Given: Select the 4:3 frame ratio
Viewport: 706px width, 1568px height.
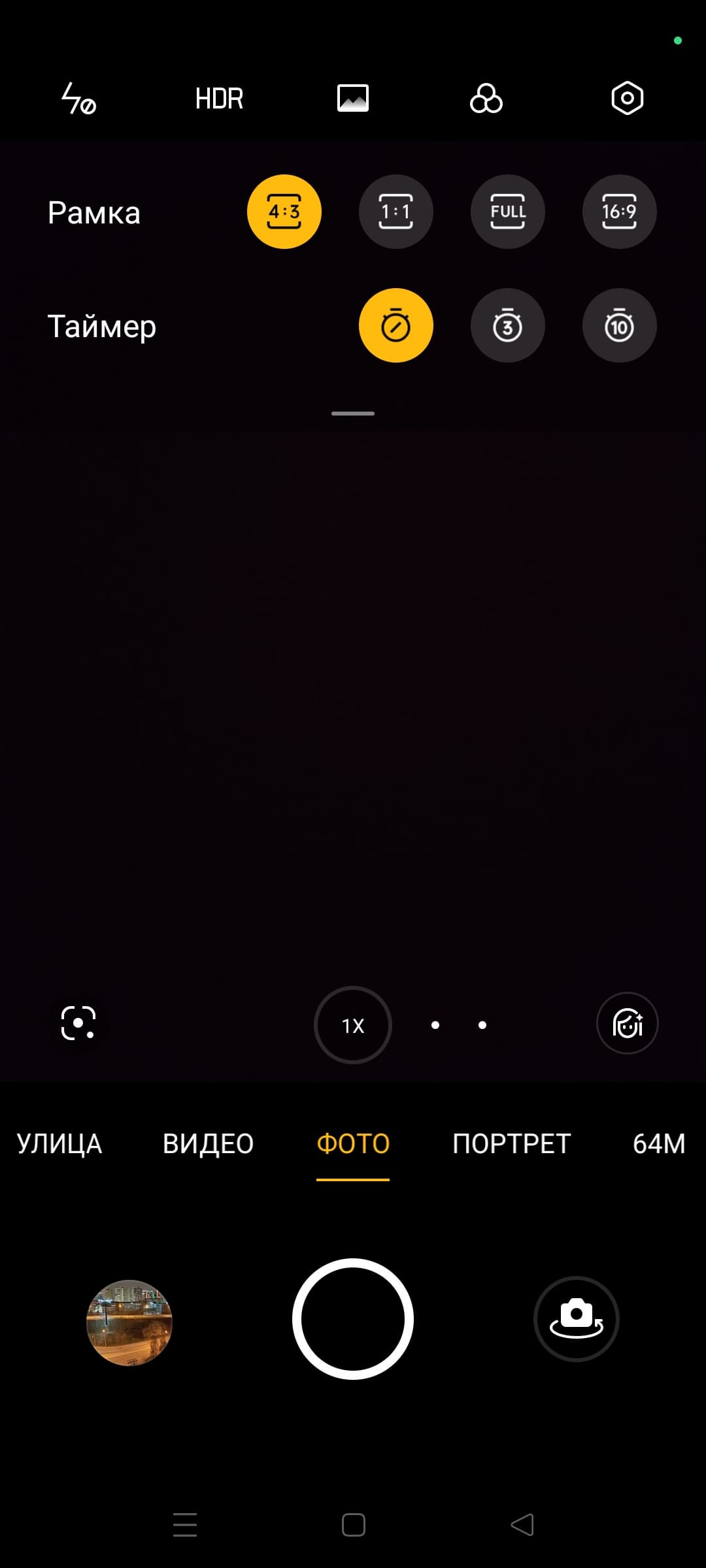Looking at the screenshot, I should [x=284, y=212].
